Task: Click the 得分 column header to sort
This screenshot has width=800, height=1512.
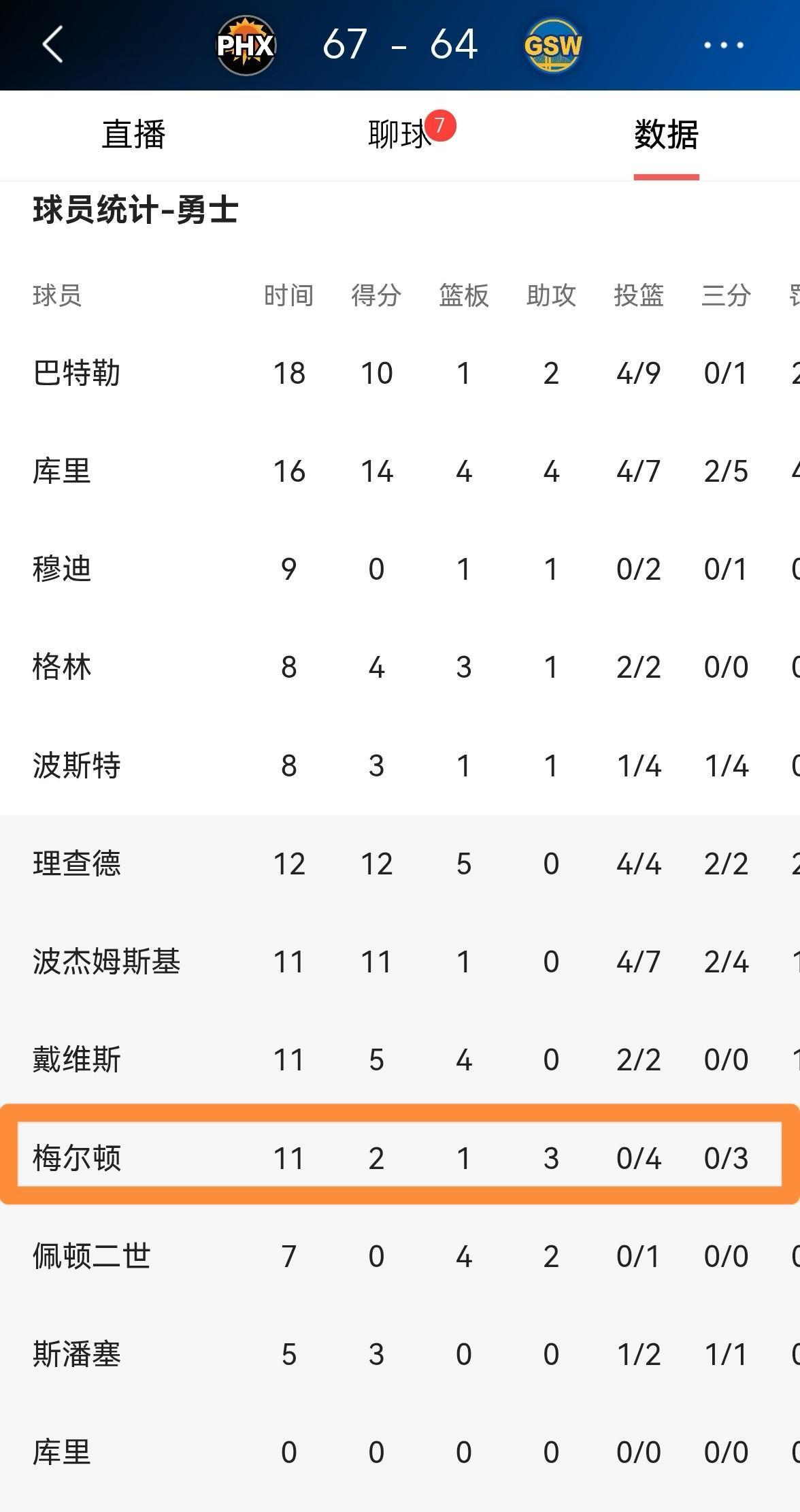Action: point(376,295)
